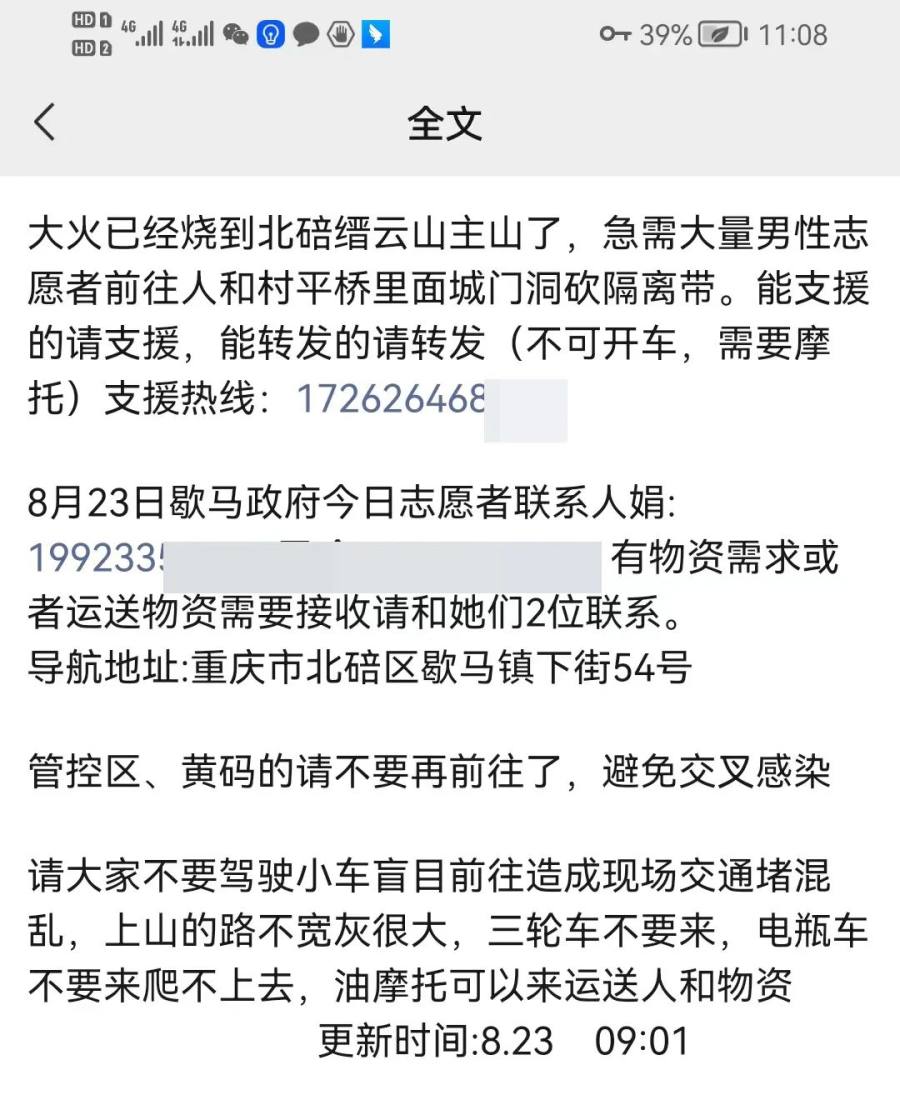900x1105 pixels.
Task: Tap the 支援热线 phone number link
Action: tap(391, 400)
